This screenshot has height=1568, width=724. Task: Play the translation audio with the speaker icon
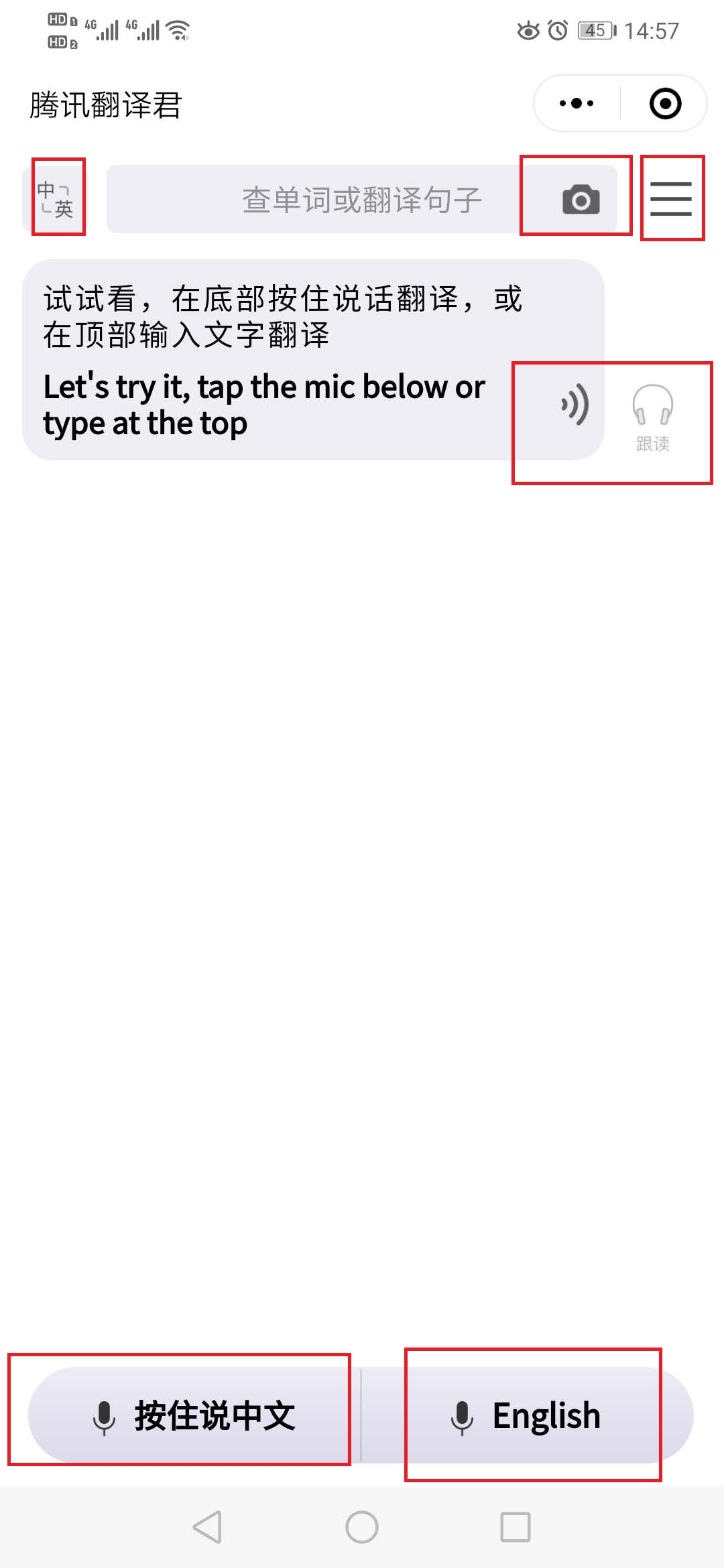tap(575, 405)
